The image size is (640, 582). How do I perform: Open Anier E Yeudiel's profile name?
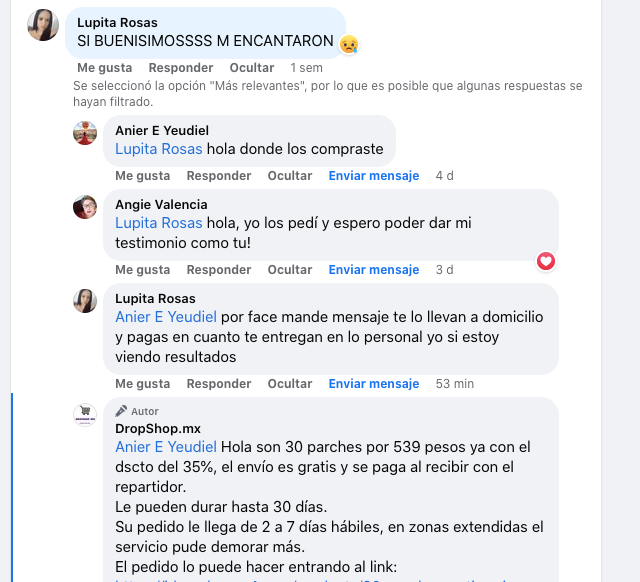(x=162, y=131)
